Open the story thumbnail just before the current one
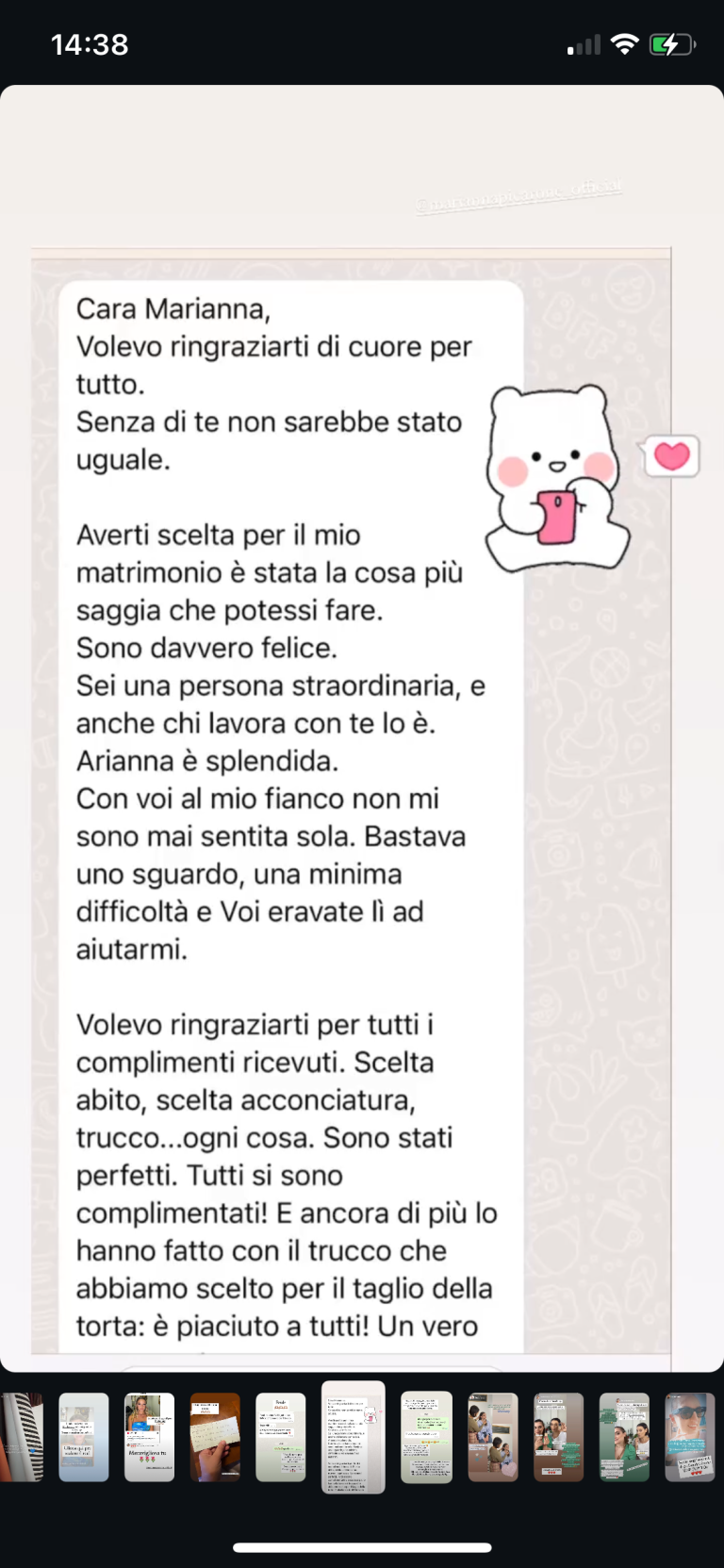 click(x=280, y=1437)
